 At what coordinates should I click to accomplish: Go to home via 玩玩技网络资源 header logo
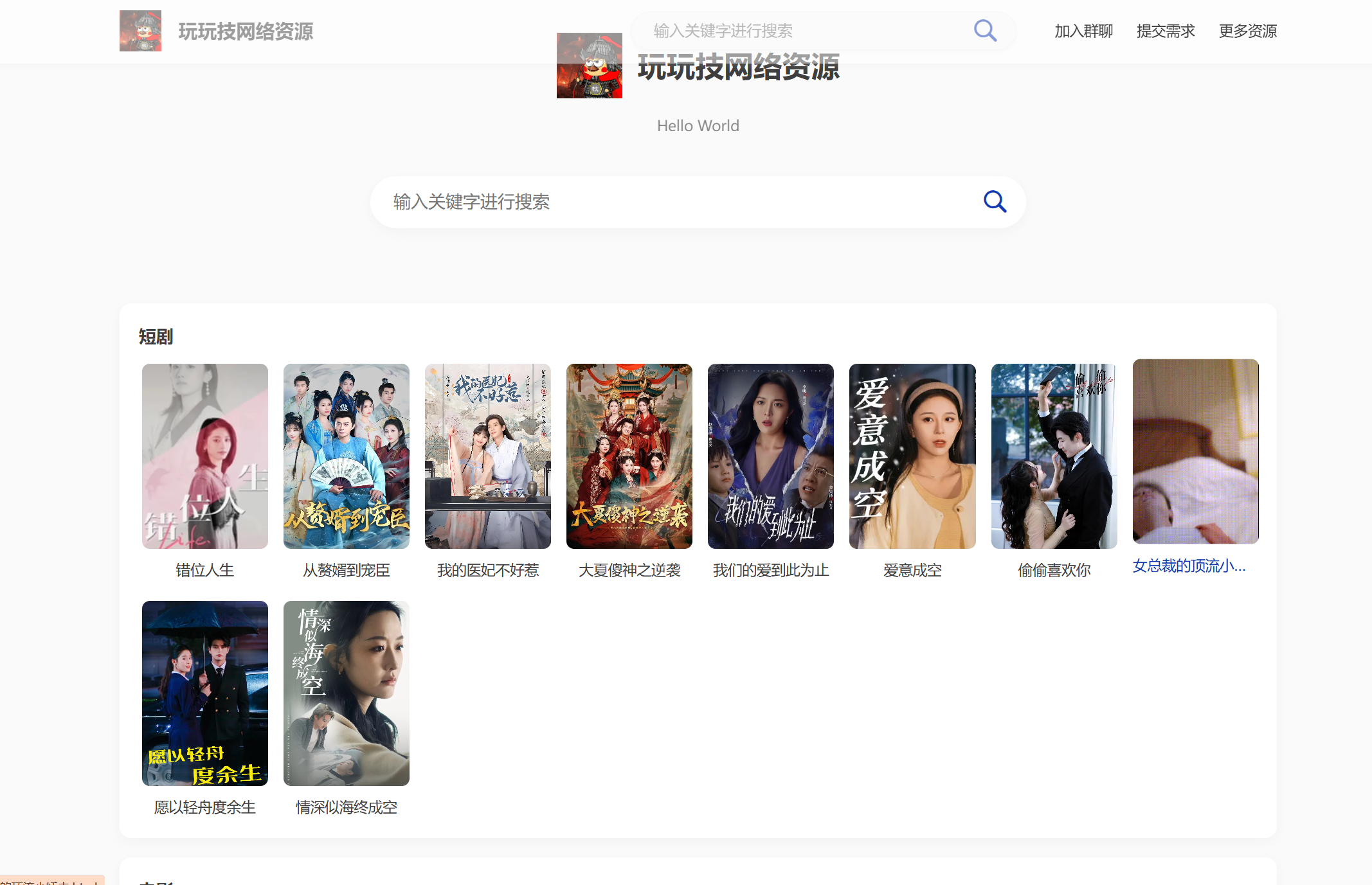(216, 31)
